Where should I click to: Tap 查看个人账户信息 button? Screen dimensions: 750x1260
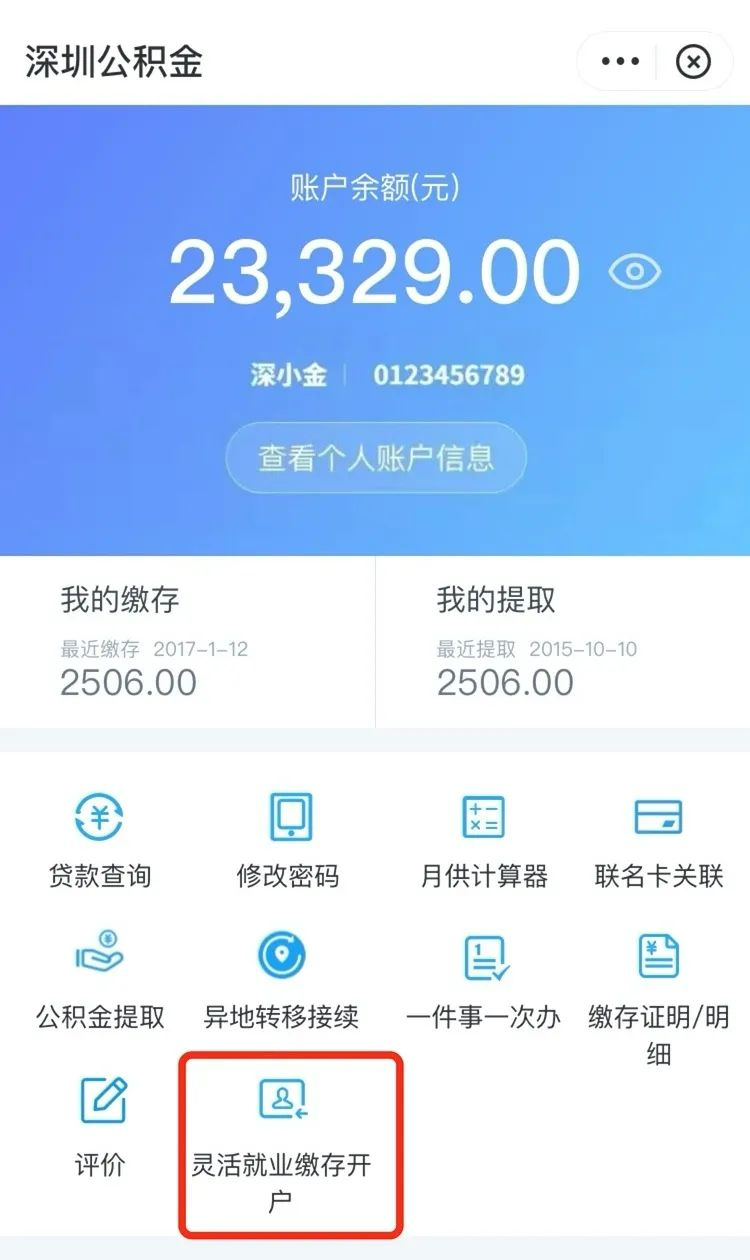coord(376,458)
